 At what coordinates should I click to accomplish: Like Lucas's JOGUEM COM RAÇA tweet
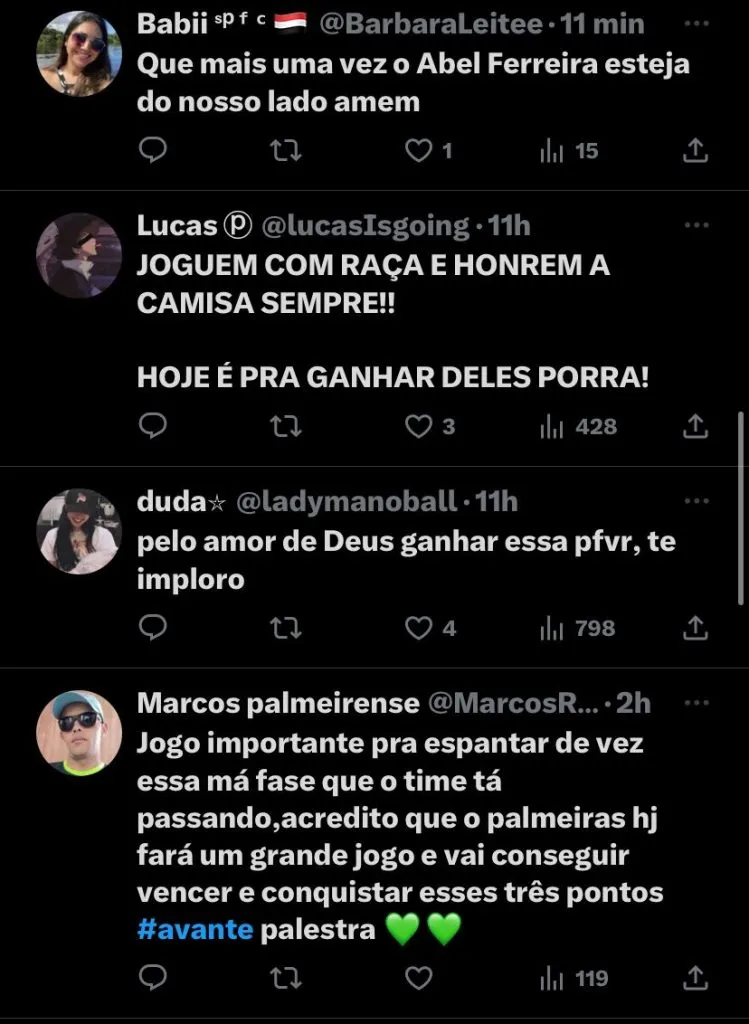(x=418, y=427)
